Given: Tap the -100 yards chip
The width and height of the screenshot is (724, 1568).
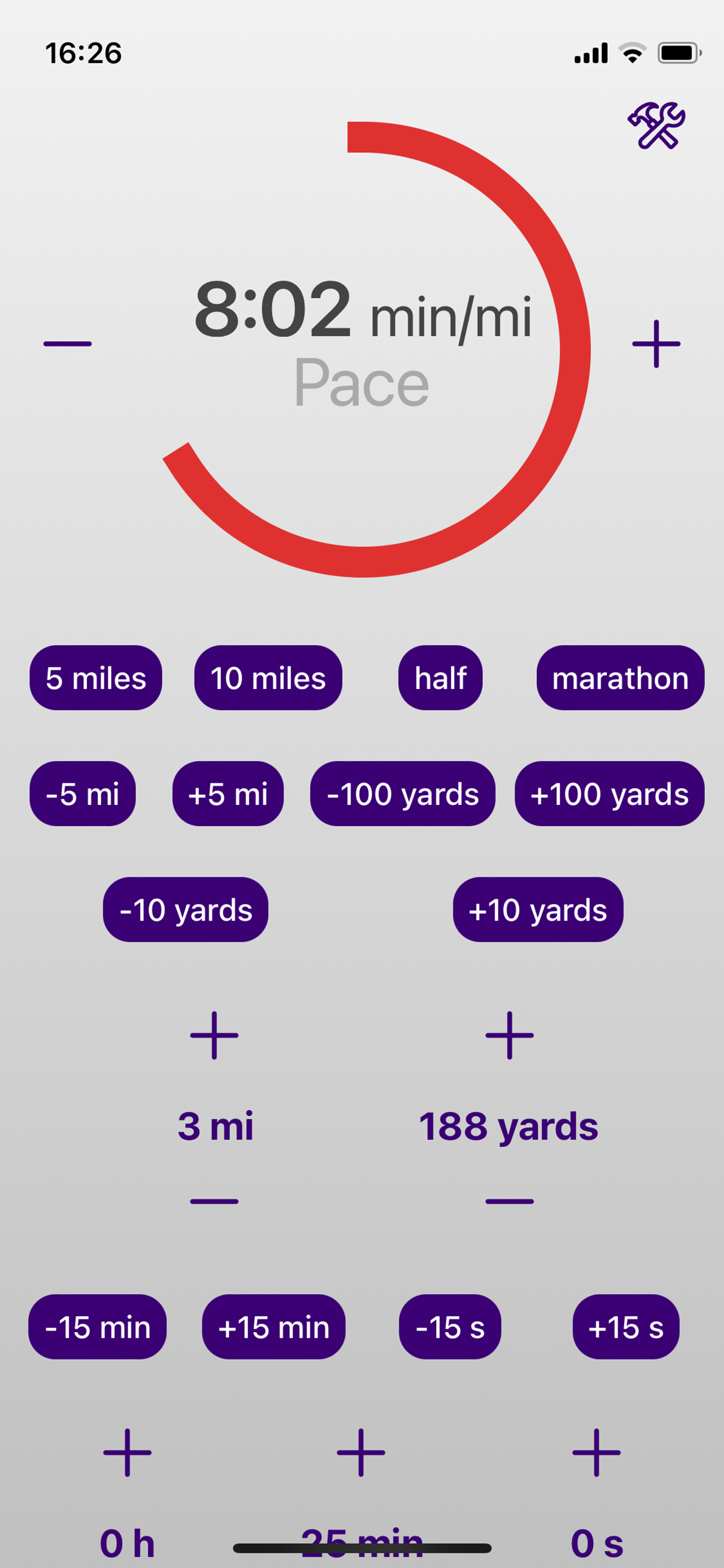Looking at the screenshot, I should pos(403,794).
